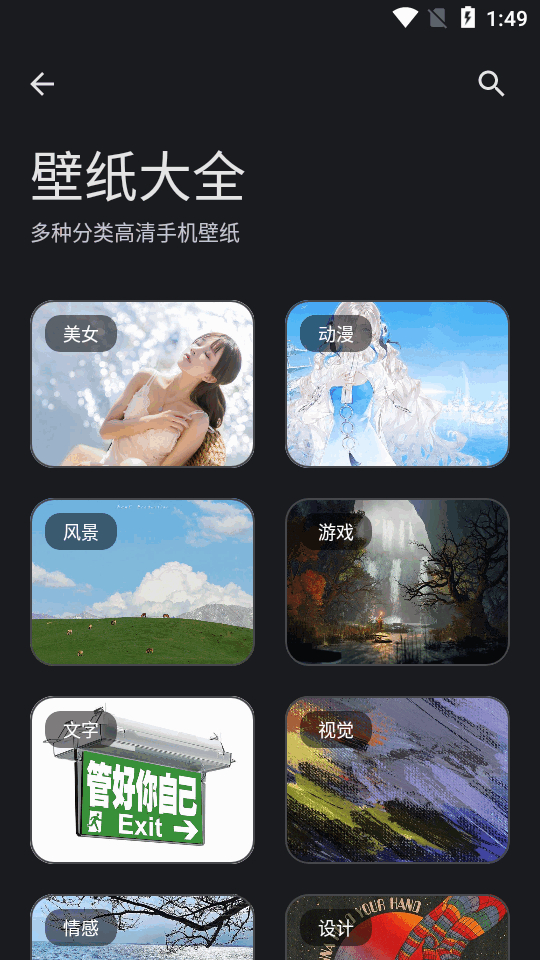Open the search icon

[x=491, y=84]
